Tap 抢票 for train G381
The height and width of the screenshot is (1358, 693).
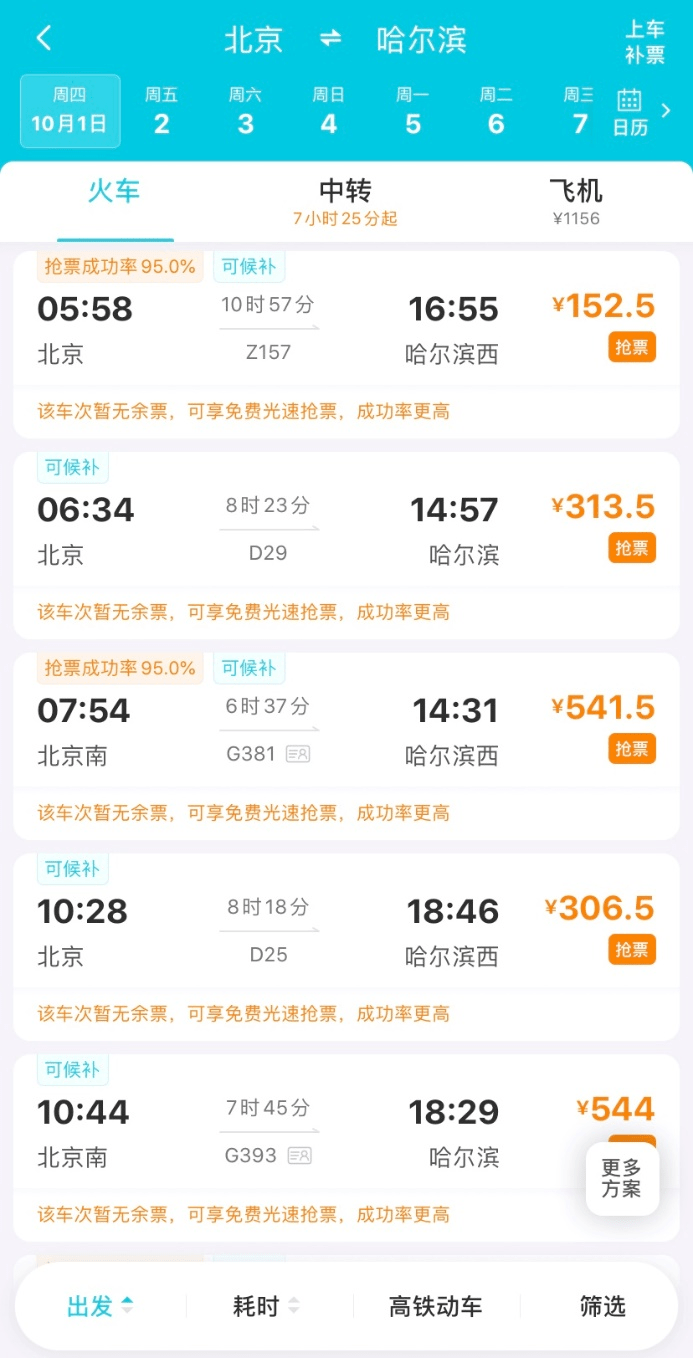tap(632, 749)
